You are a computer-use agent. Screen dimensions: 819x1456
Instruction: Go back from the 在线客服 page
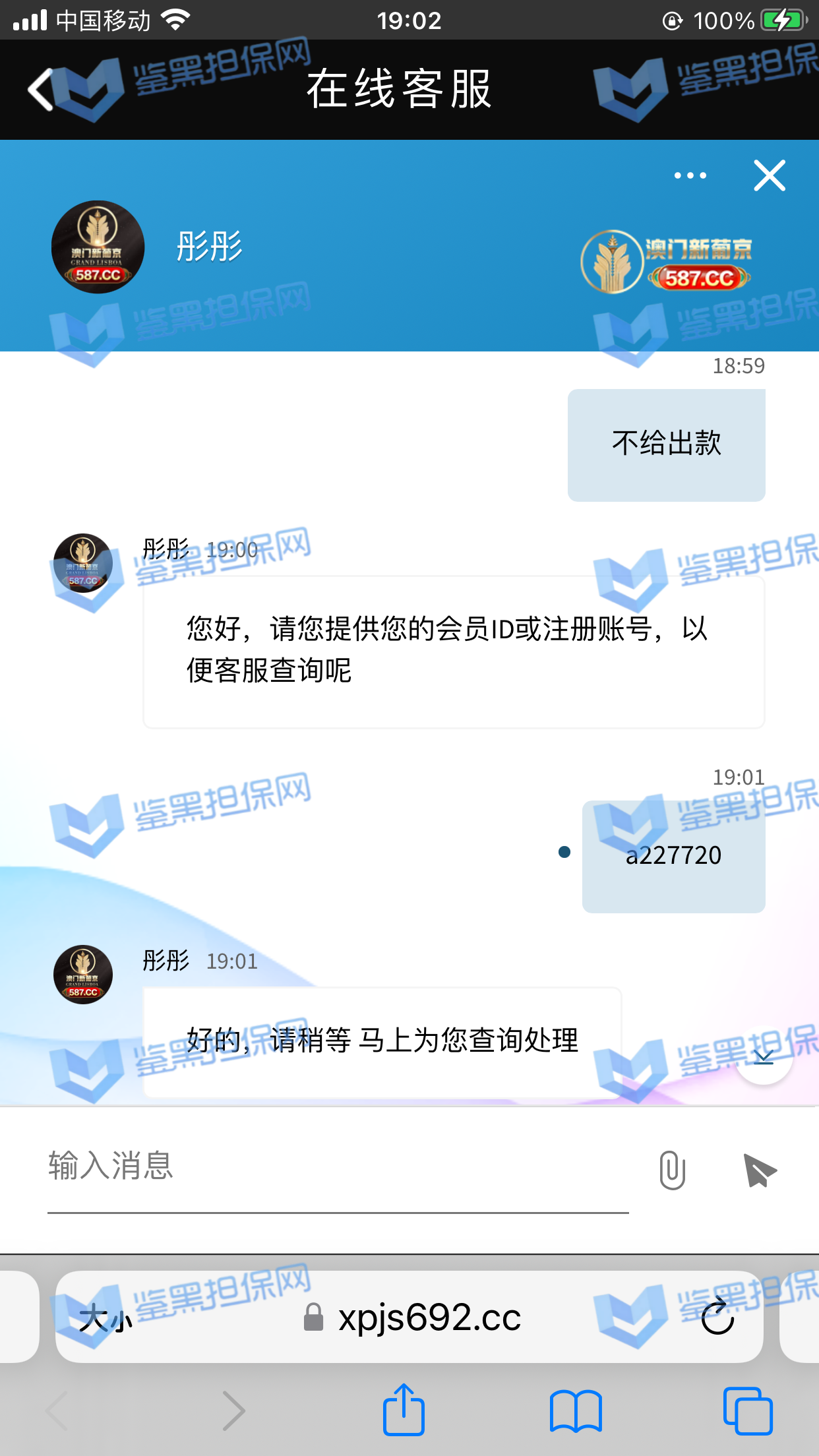[x=41, y=90]
